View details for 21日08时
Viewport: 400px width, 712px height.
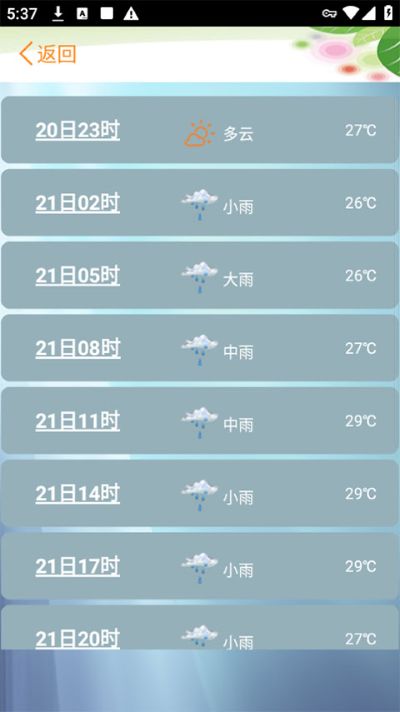(x=200, y=348)
